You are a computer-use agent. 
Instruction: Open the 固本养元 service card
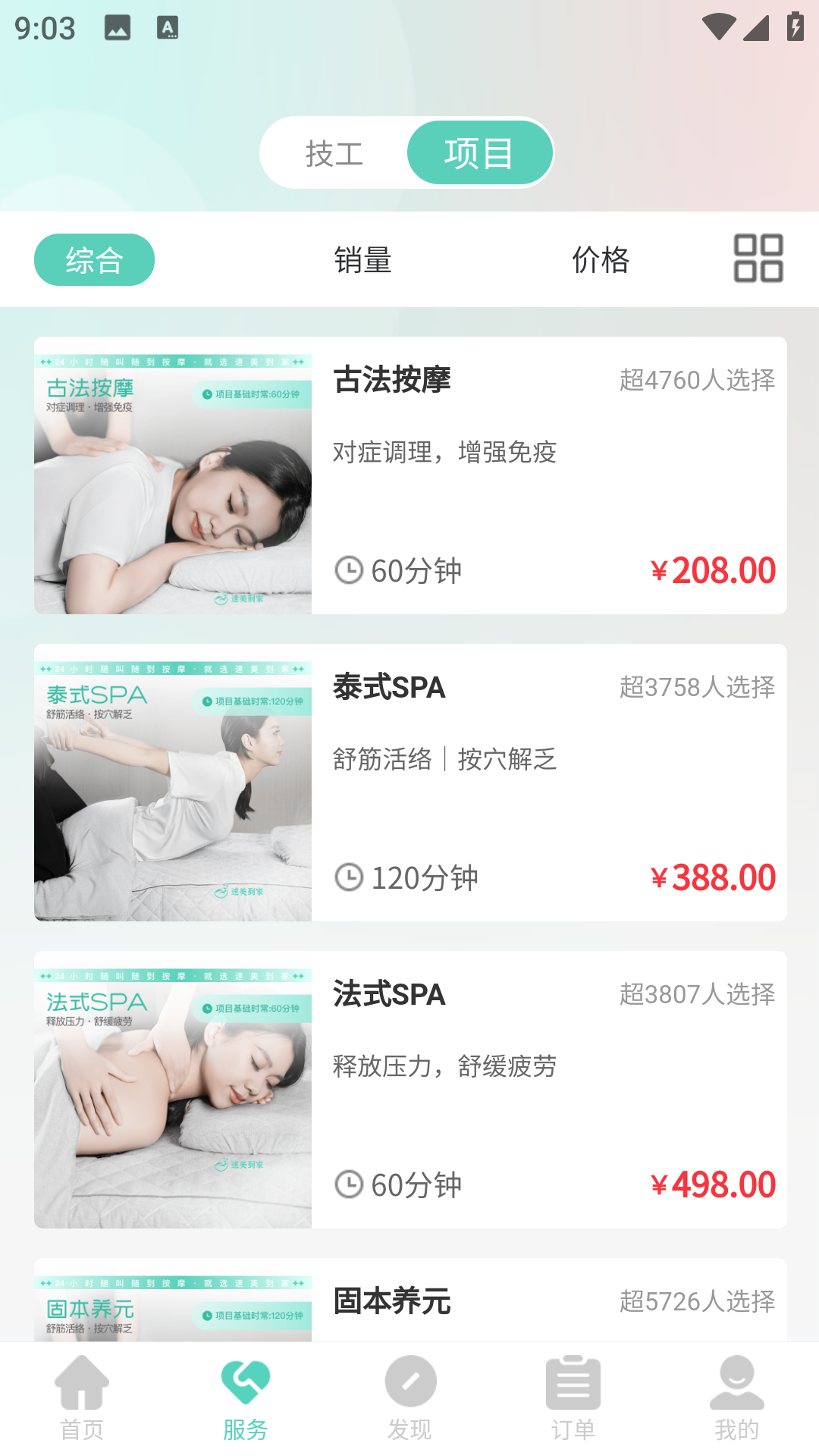click(x=410, y=1300)
